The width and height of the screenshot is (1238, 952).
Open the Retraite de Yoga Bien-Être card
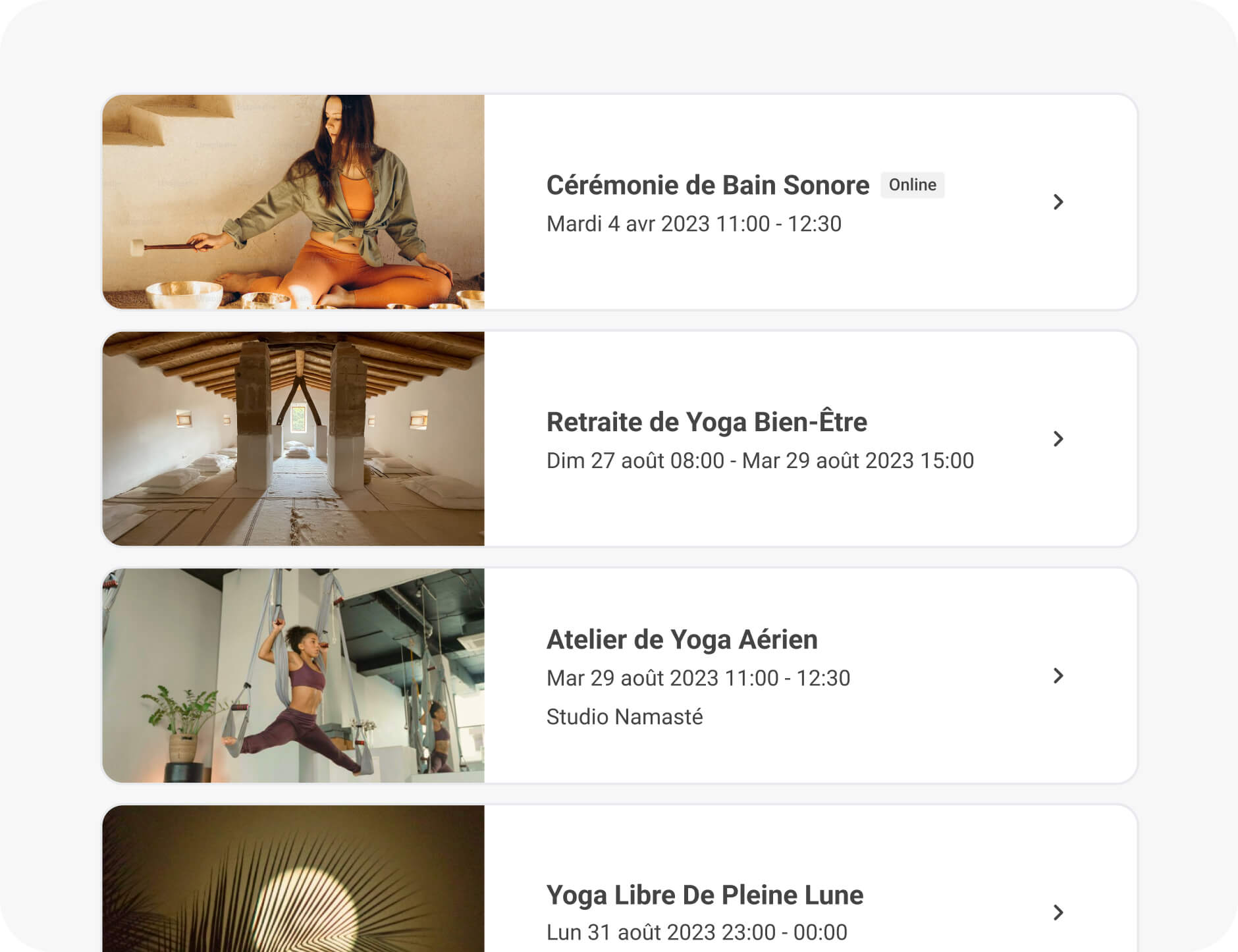coord(706,423)
